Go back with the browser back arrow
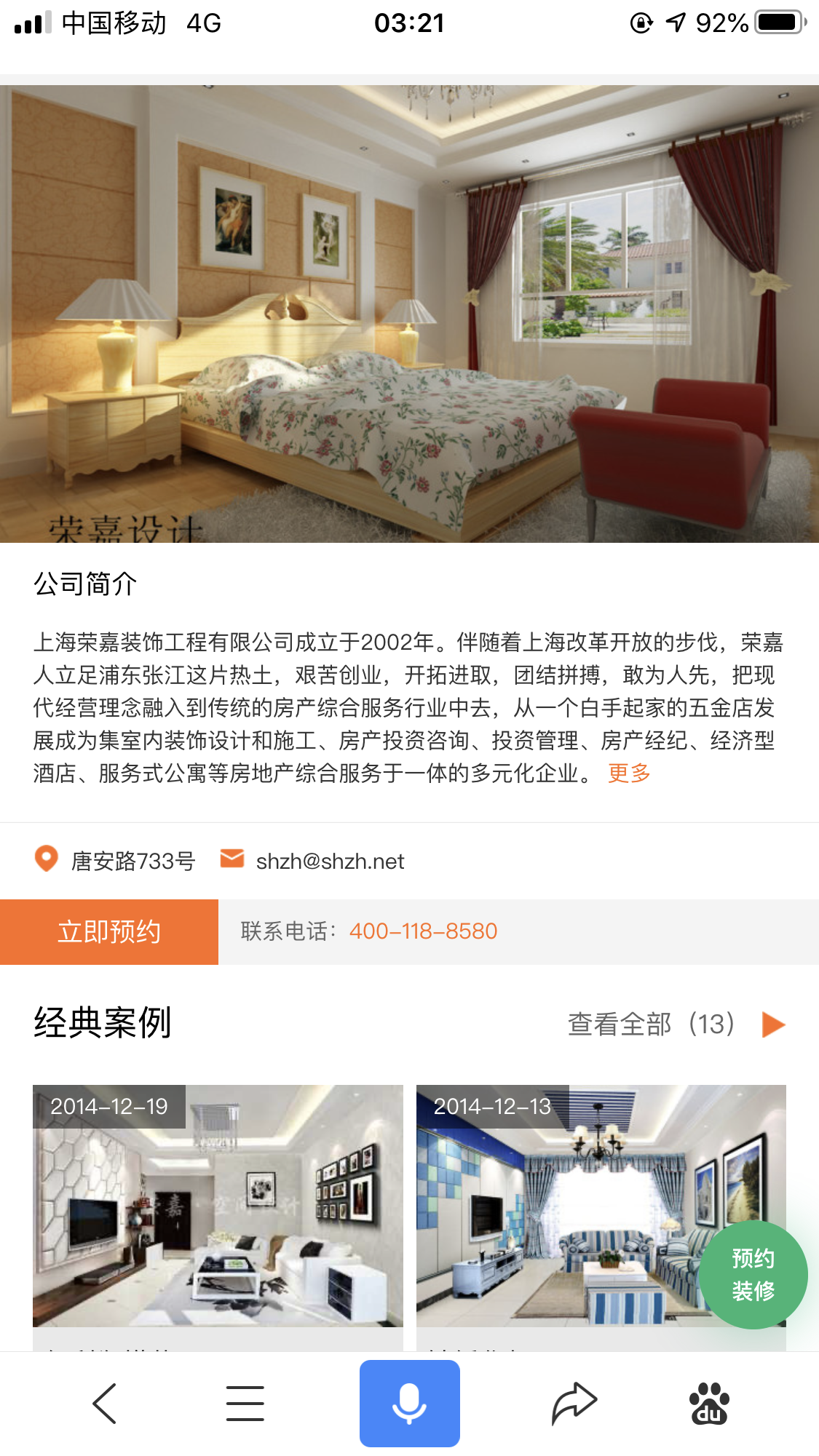Image resolution: width=819 pixels, height=1456 pixels. (x=105, y=1404)
